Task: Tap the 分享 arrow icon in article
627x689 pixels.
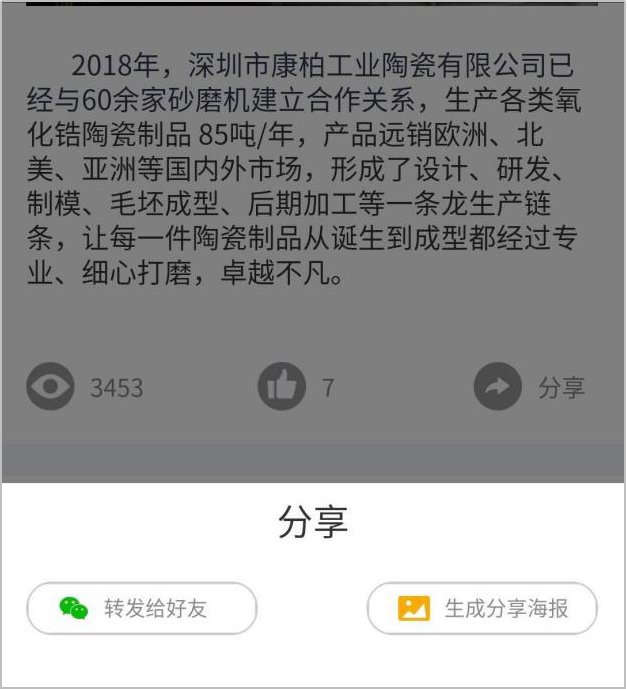Action: click(x=497, y=387)
